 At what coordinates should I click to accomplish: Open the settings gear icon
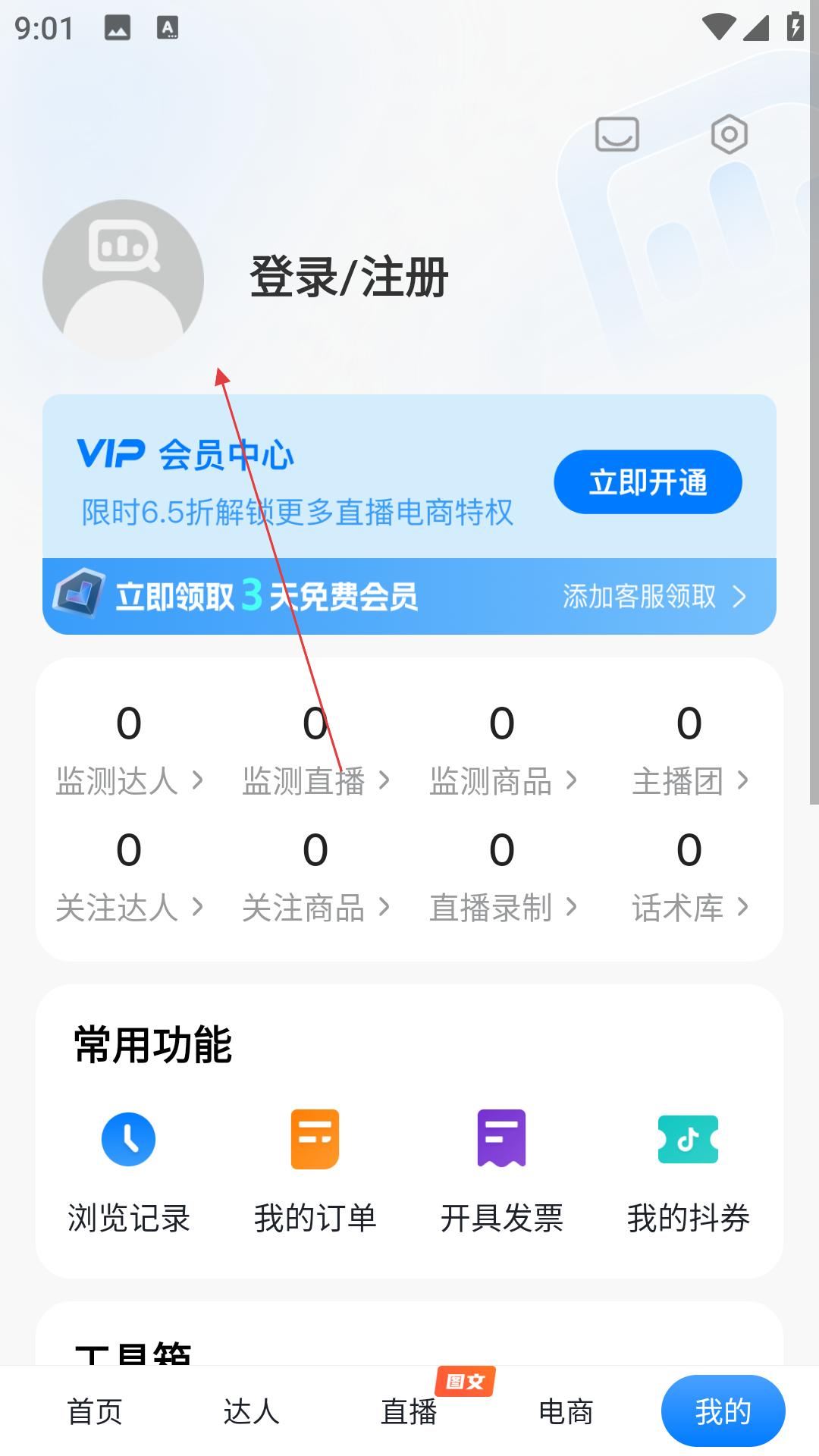coord(729,134)
